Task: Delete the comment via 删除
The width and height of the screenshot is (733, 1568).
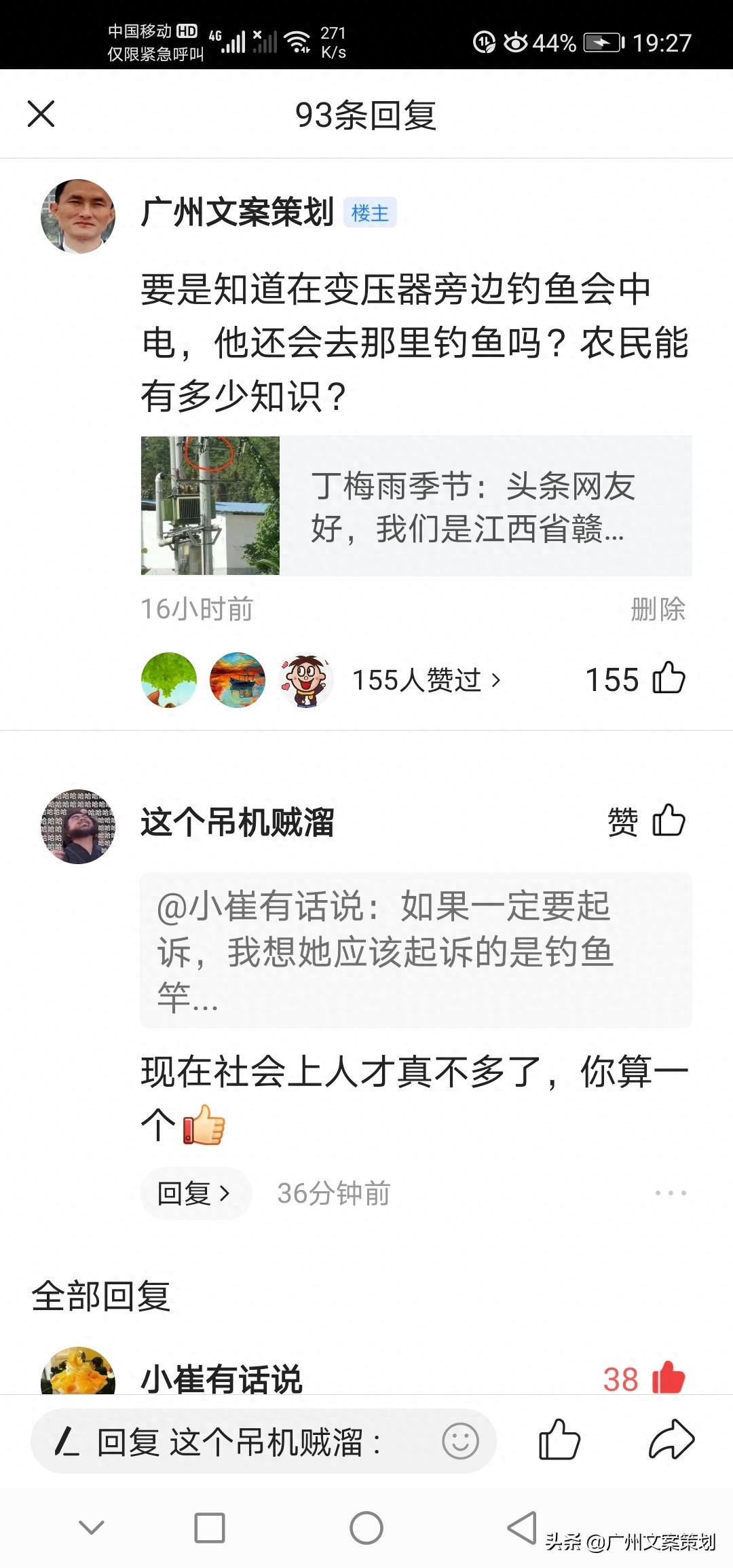Action: point(657,609)
